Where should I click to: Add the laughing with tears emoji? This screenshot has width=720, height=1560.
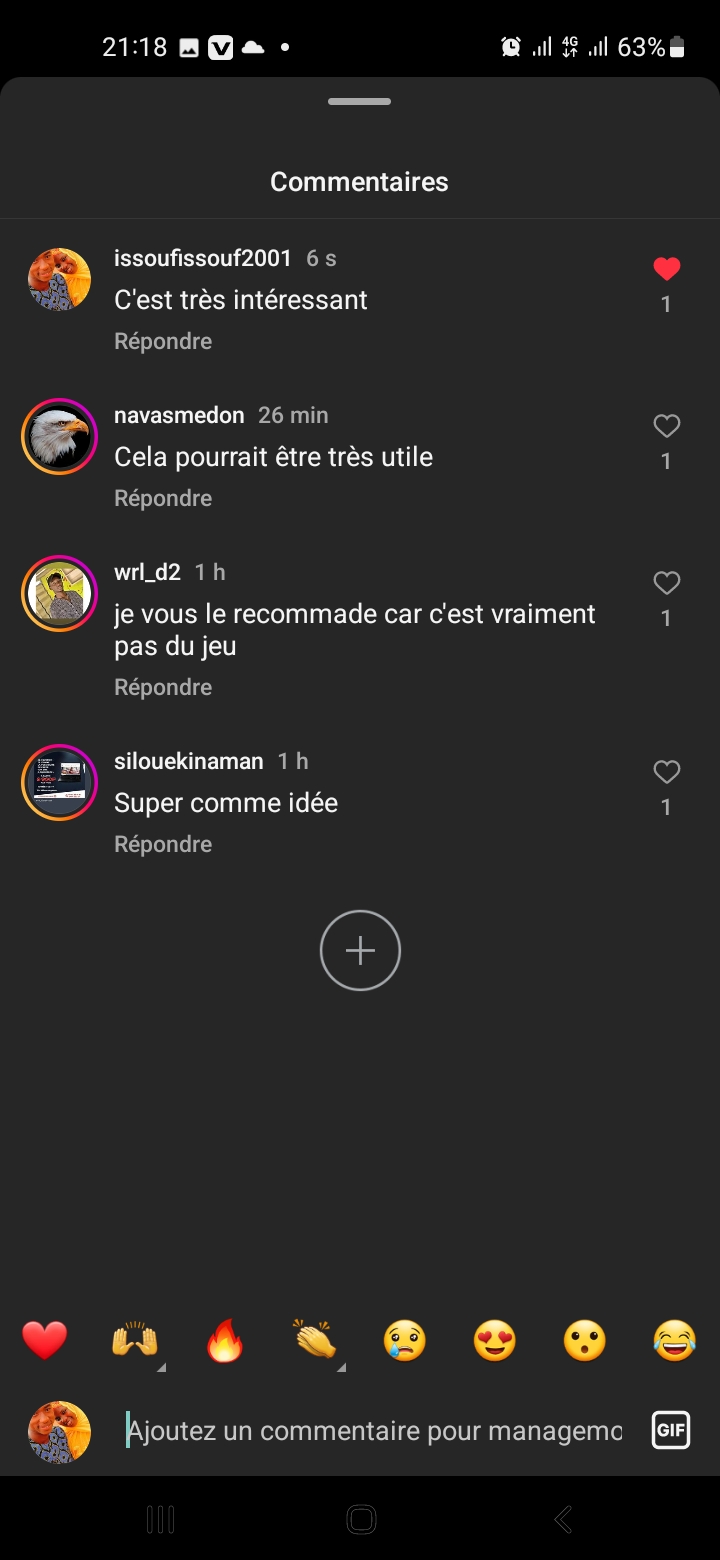[x=675, y=1340]
